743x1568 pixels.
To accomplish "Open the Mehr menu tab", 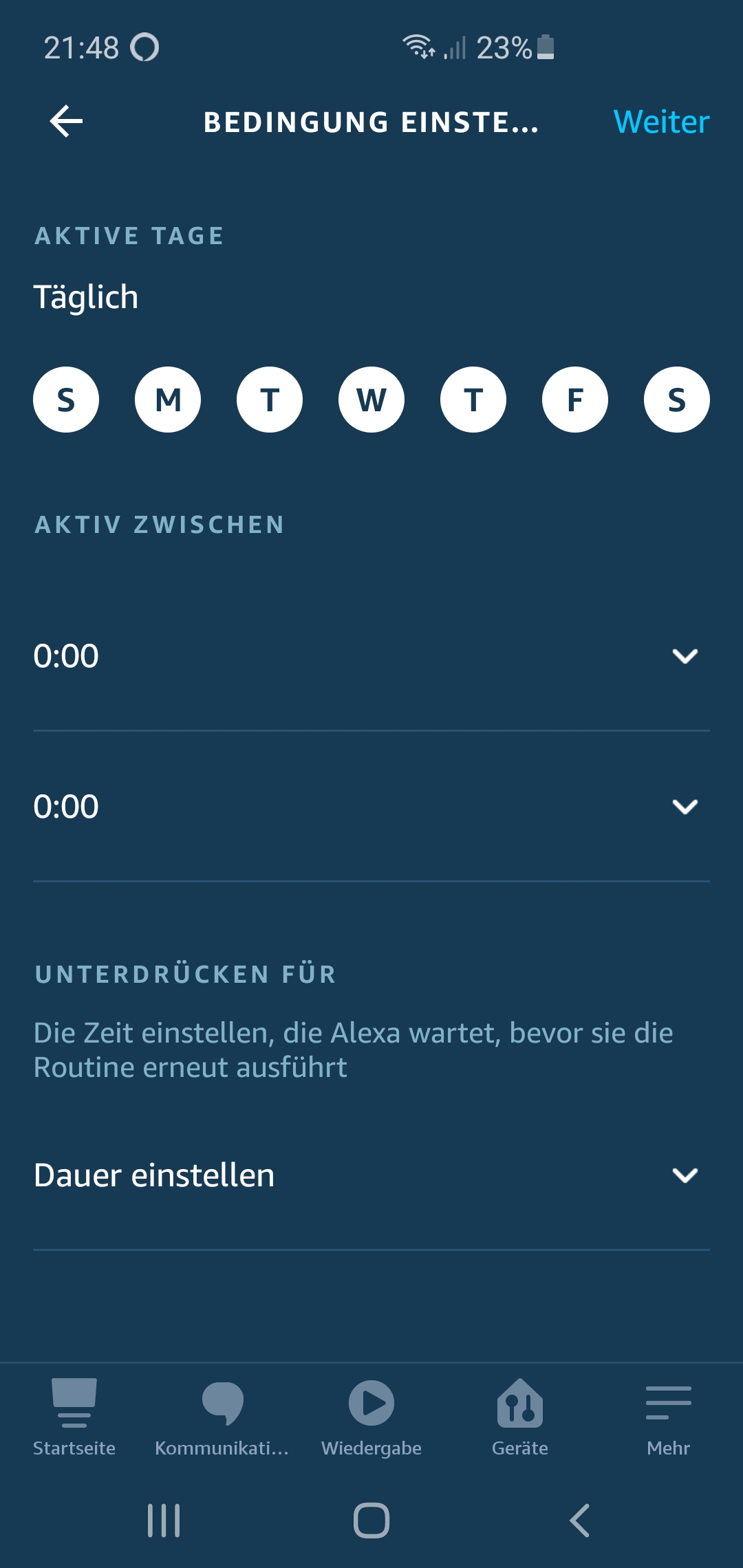I will [x=668, y=1417].
